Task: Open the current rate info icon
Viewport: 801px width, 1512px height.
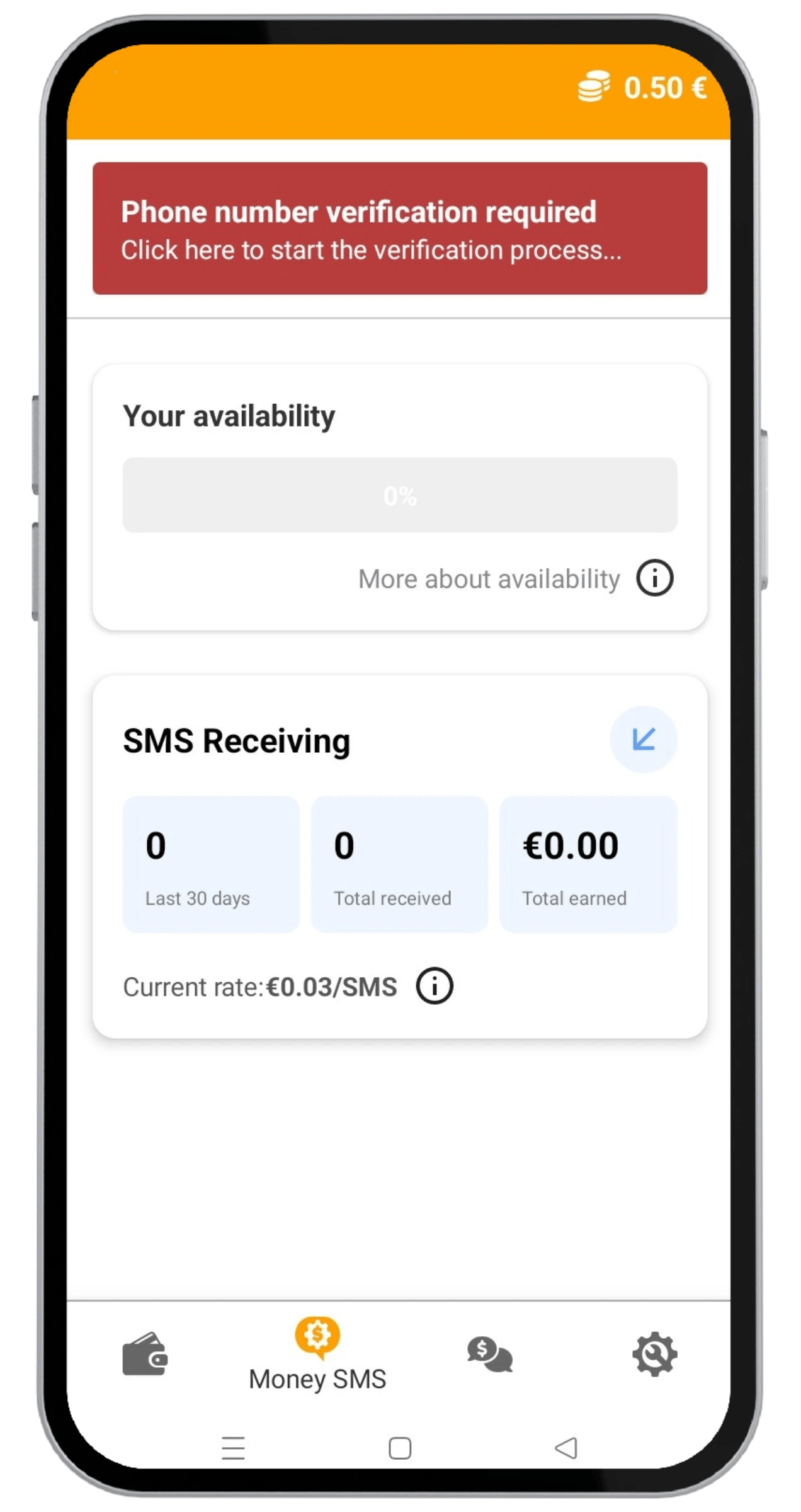Action: pos(434,986)
